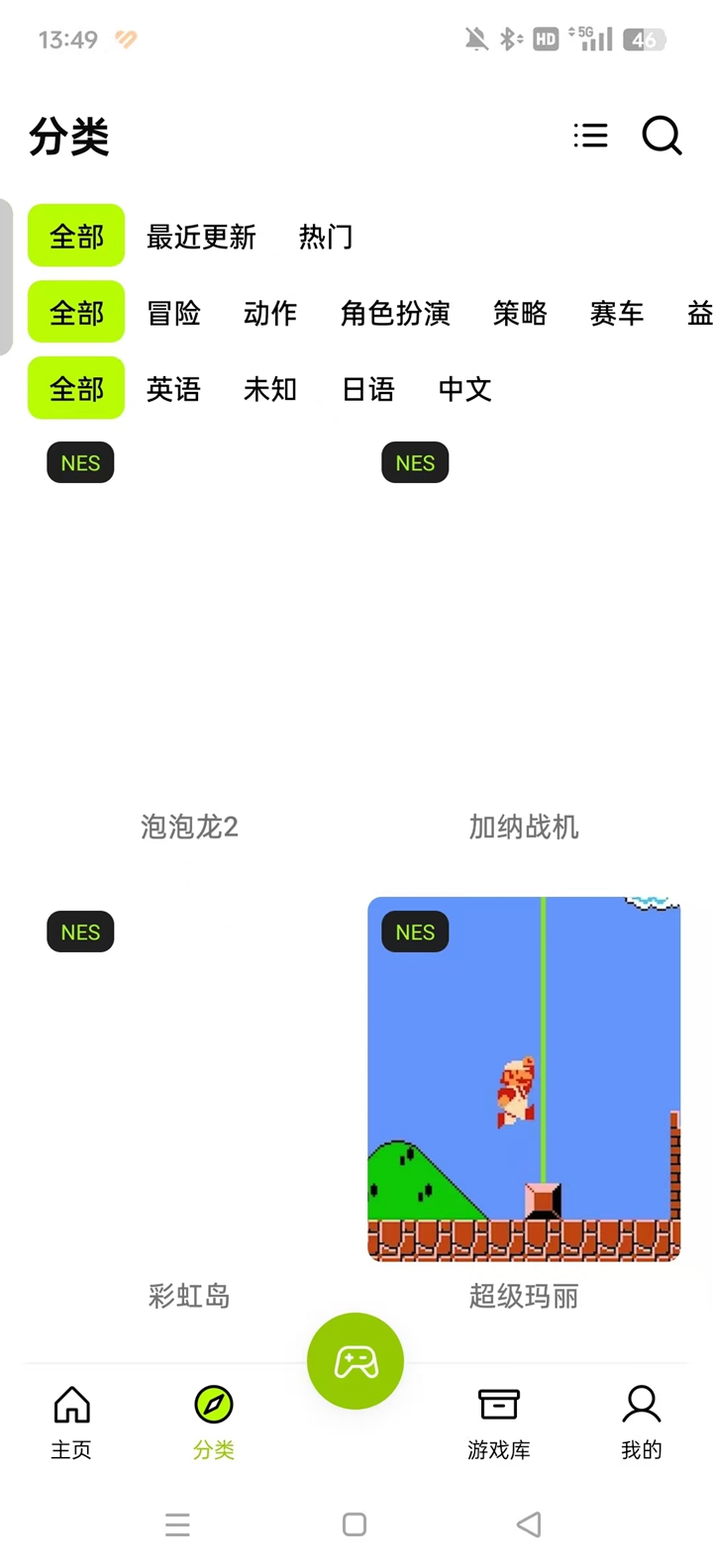Filter by 策略 genre

(520, 313)
